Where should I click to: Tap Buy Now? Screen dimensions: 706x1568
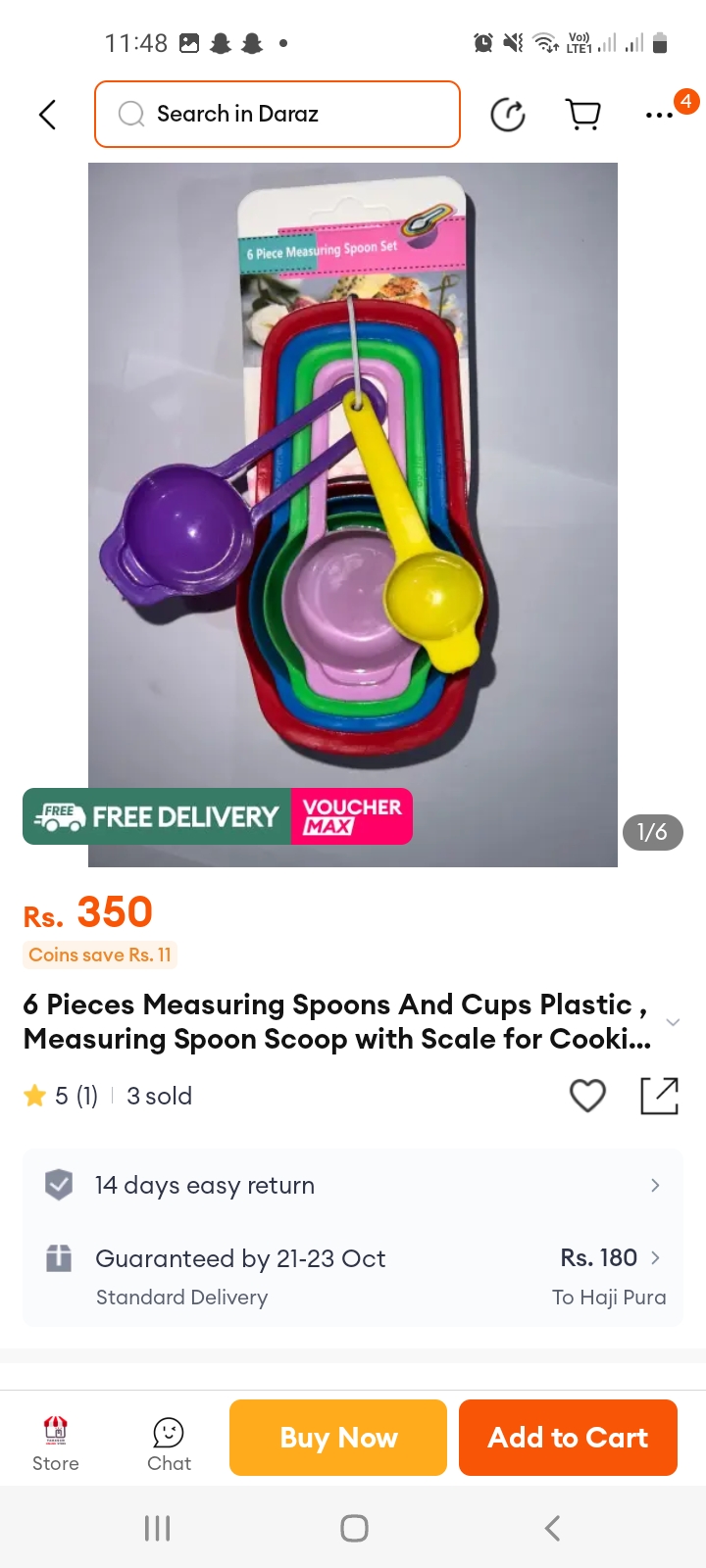coord(338,1438)
